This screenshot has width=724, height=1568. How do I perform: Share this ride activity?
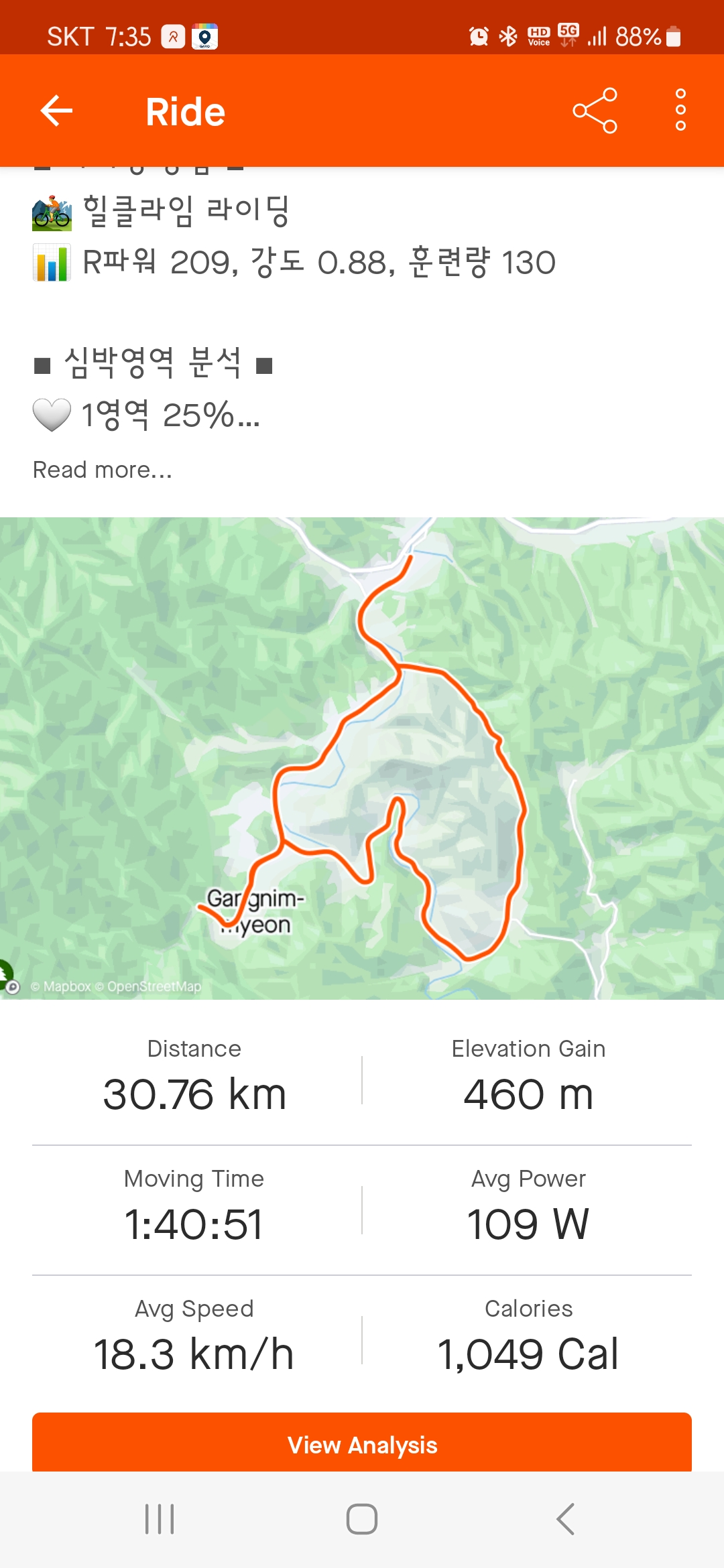[x=595, y=111]
